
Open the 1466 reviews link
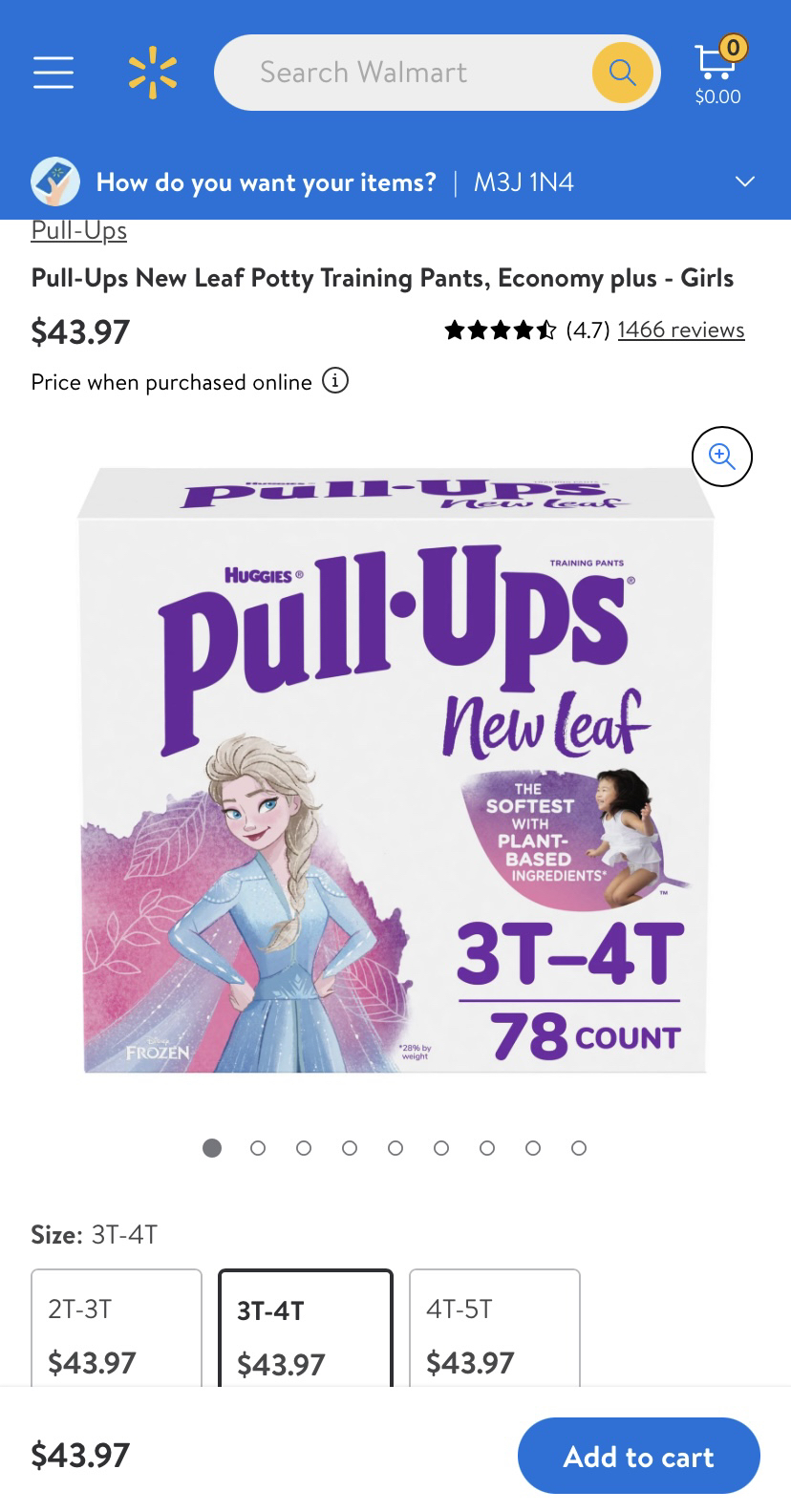680,330
